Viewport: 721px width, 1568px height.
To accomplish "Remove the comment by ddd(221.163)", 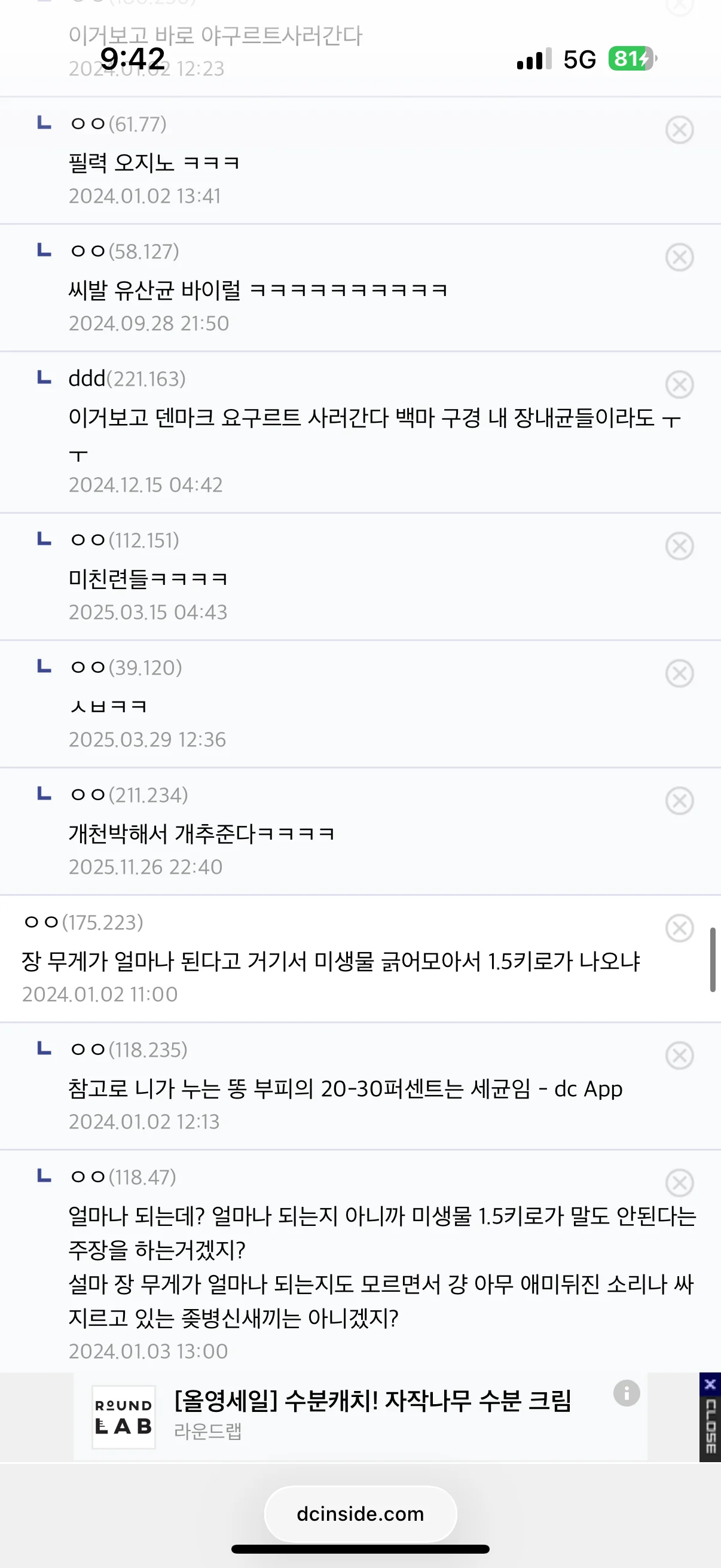I will coord(679,385).
